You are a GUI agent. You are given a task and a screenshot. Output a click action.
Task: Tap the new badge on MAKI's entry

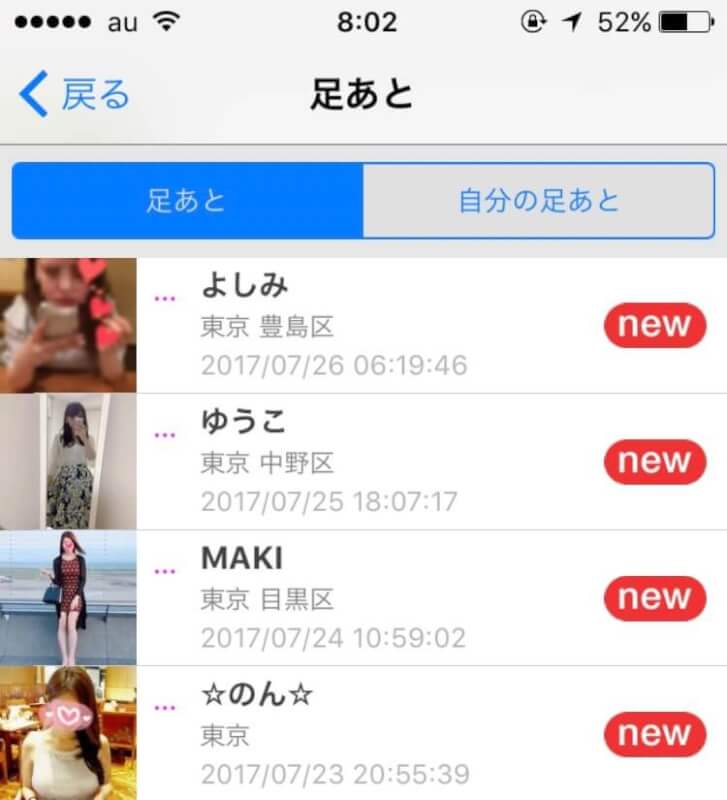tap(655, 597)
